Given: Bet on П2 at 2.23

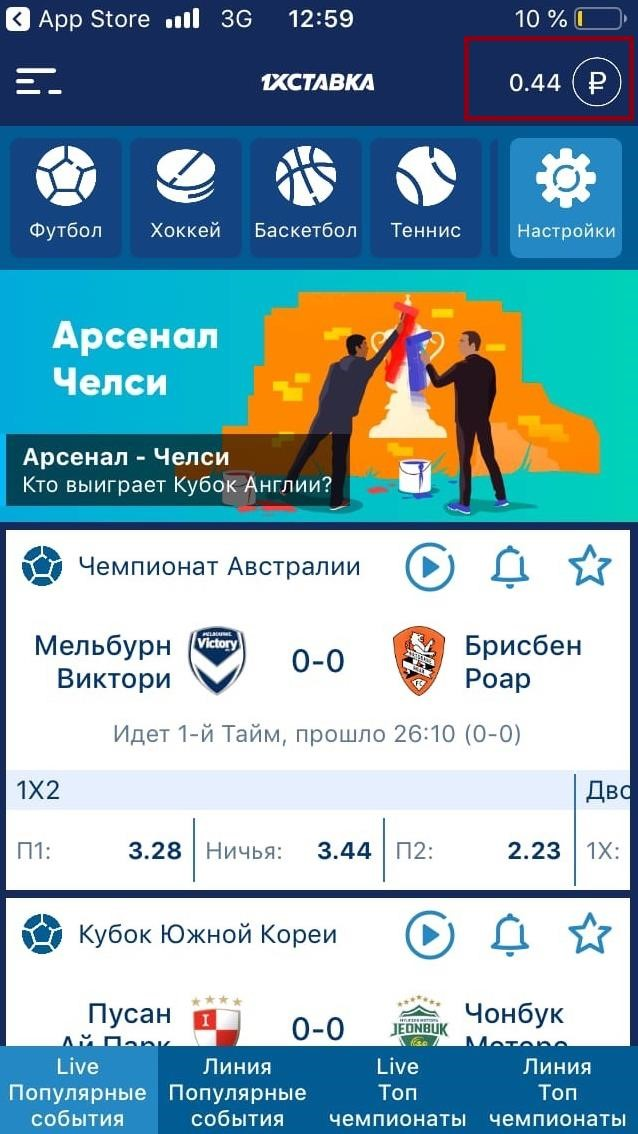Looking at the screenshot, I should 478,851.
